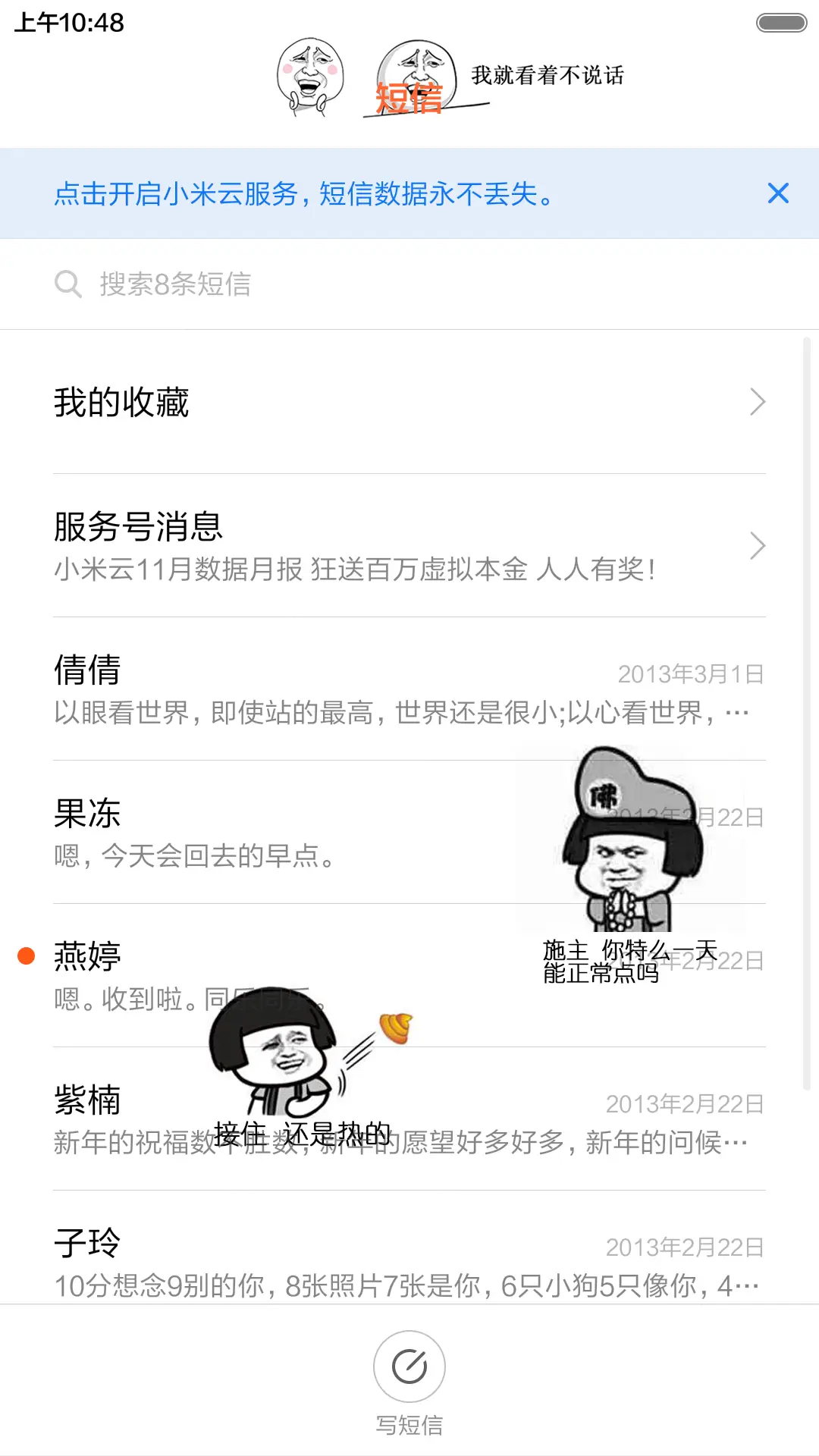Viewport: 819px width, 1456px height.
Task: Dismiss the cloud service banner with the X
Action: click(x=778, y=193)
